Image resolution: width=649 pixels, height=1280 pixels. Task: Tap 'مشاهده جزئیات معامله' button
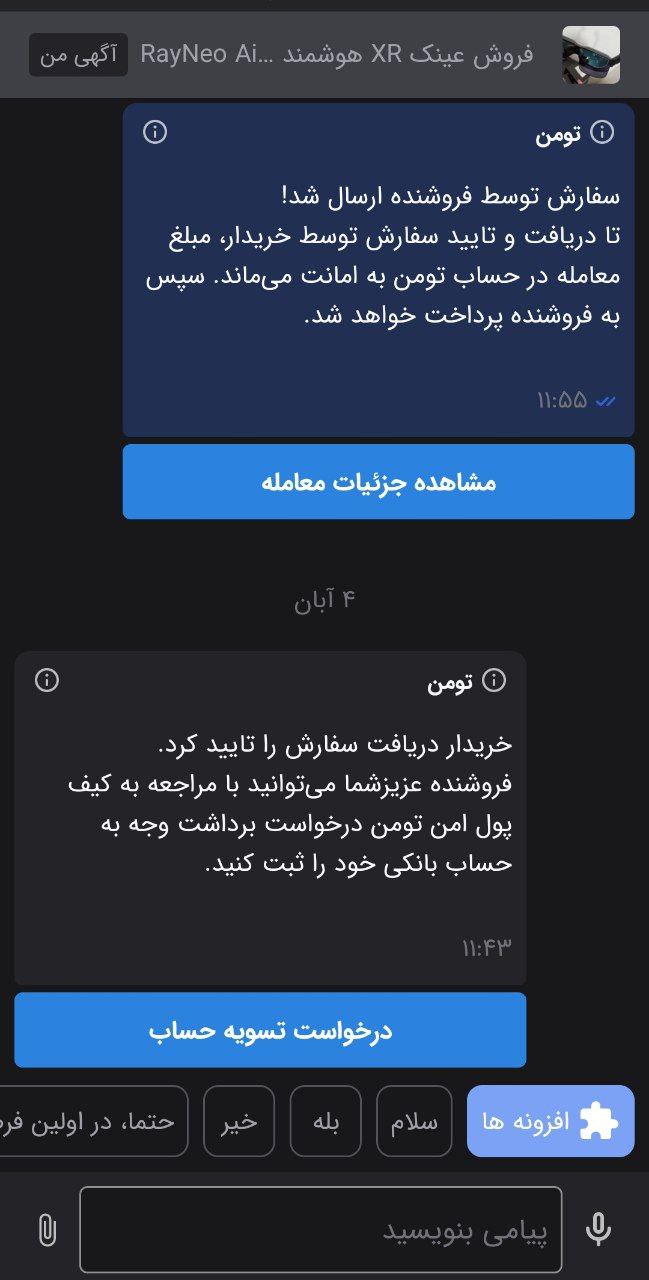click(378, 482)
